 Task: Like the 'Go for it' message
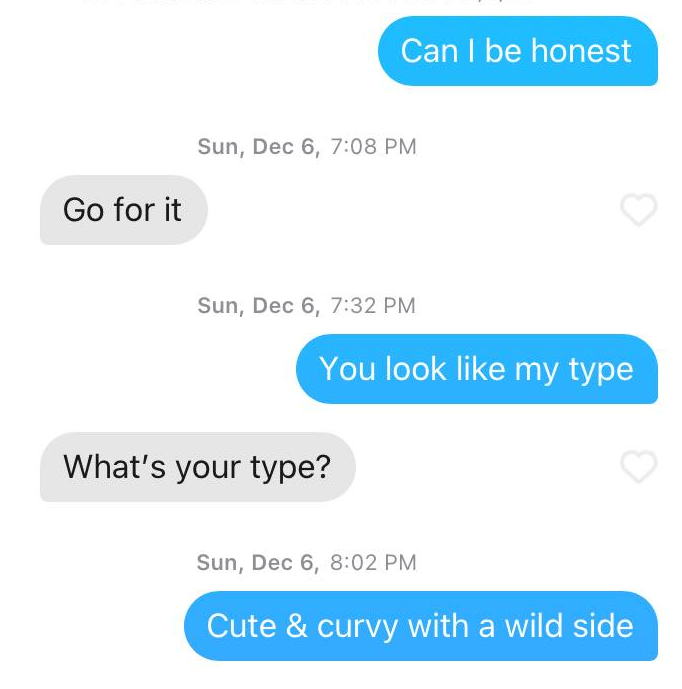pos(639,210)
